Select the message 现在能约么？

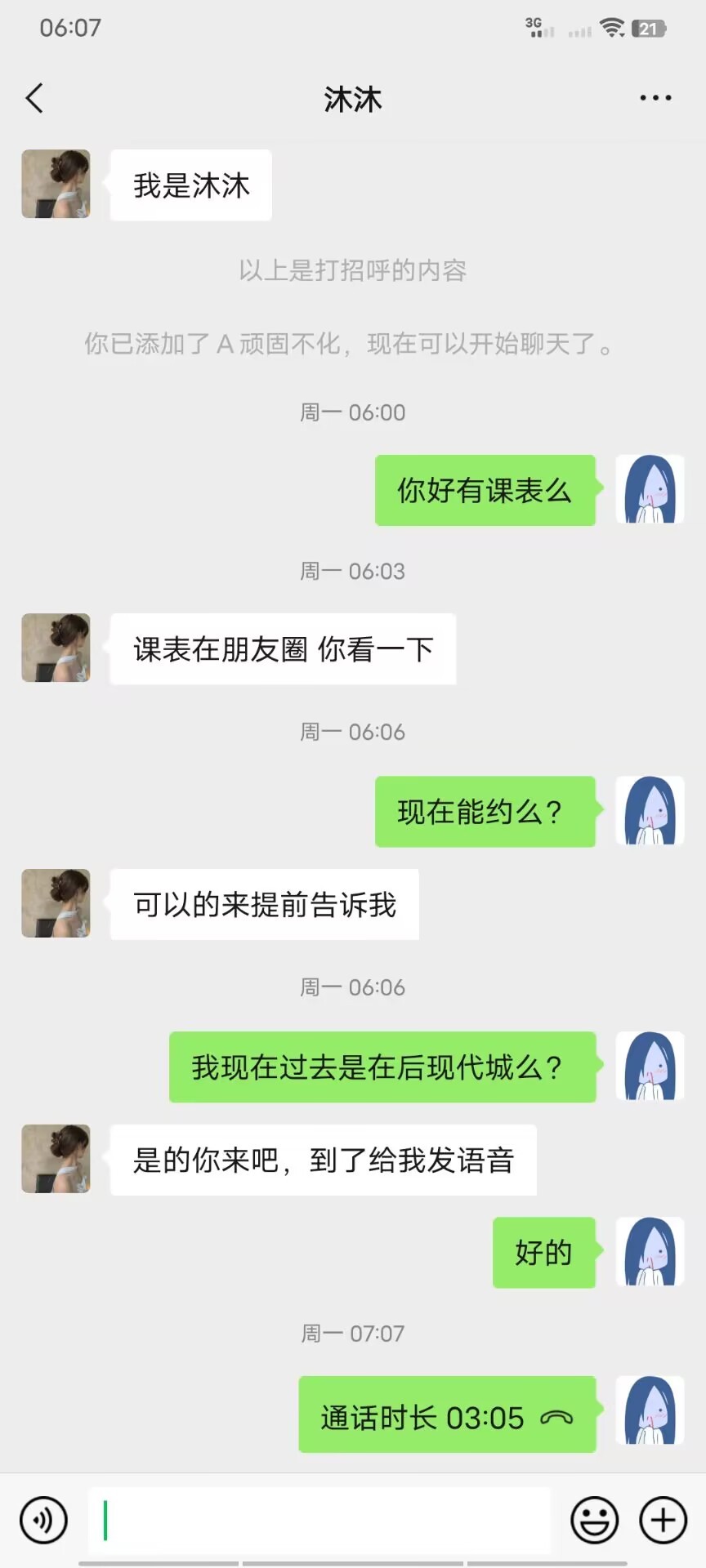[x=485, y=812]
